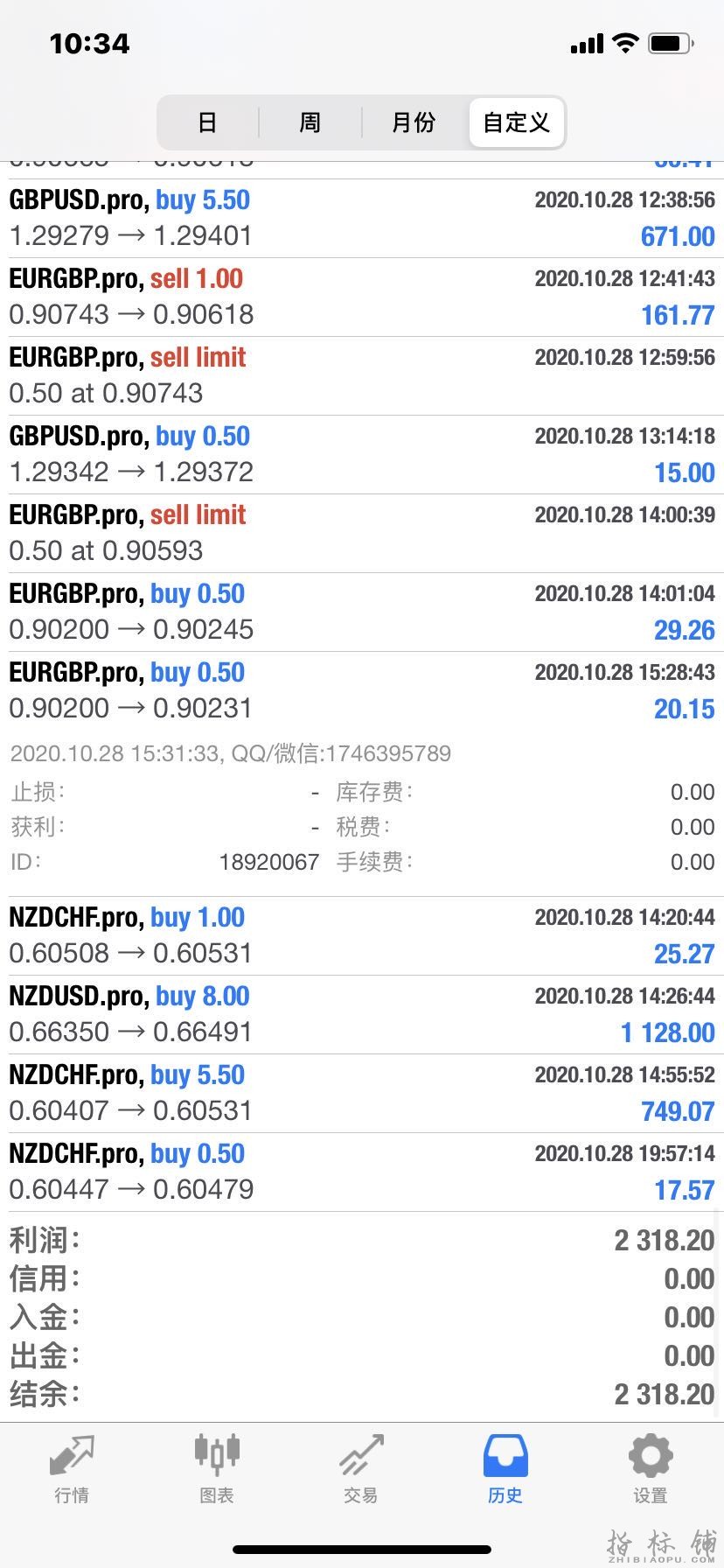Expand the sell limit order at 0.90593
Viewport: 724px width, 1568px height.
[362, 533]
